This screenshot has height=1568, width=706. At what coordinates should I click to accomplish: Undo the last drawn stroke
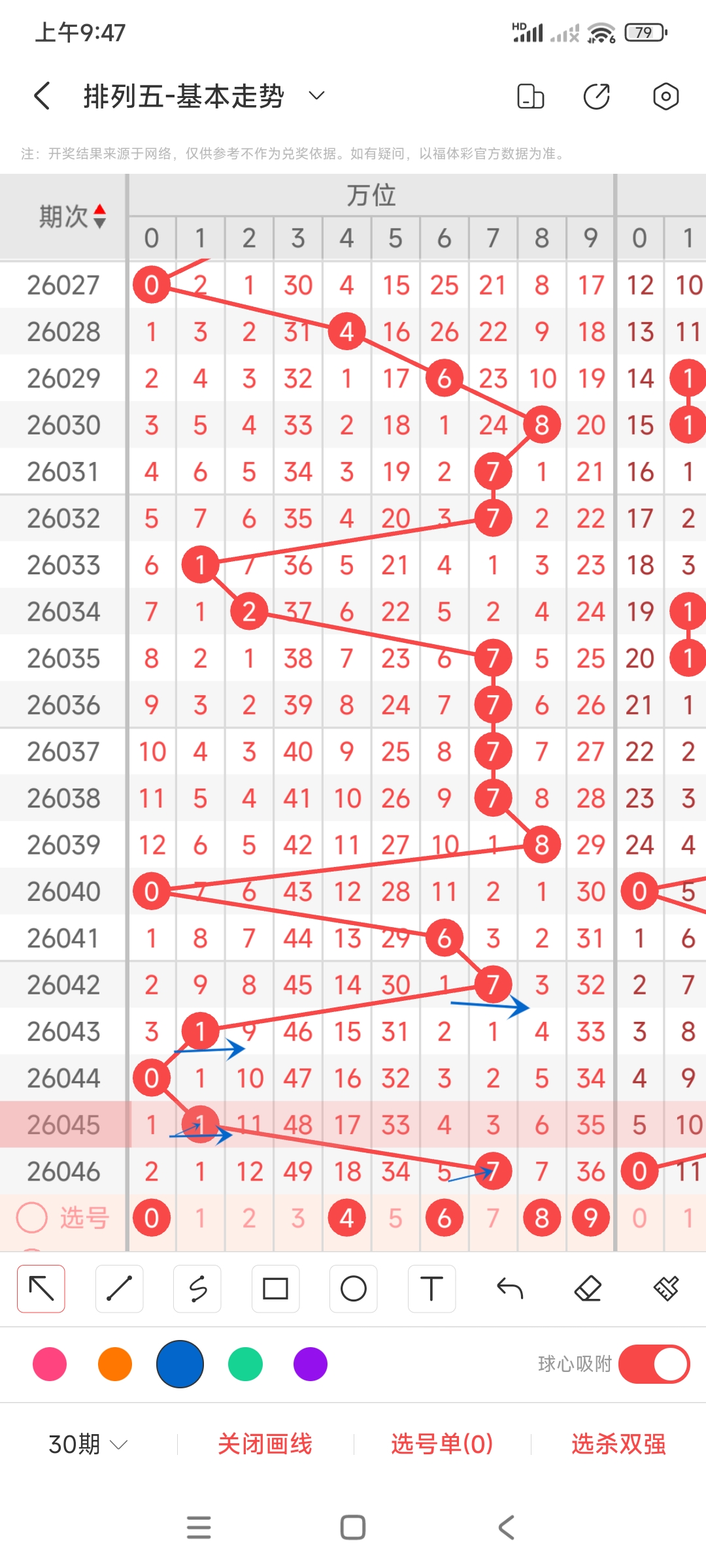click(510, 1289)
